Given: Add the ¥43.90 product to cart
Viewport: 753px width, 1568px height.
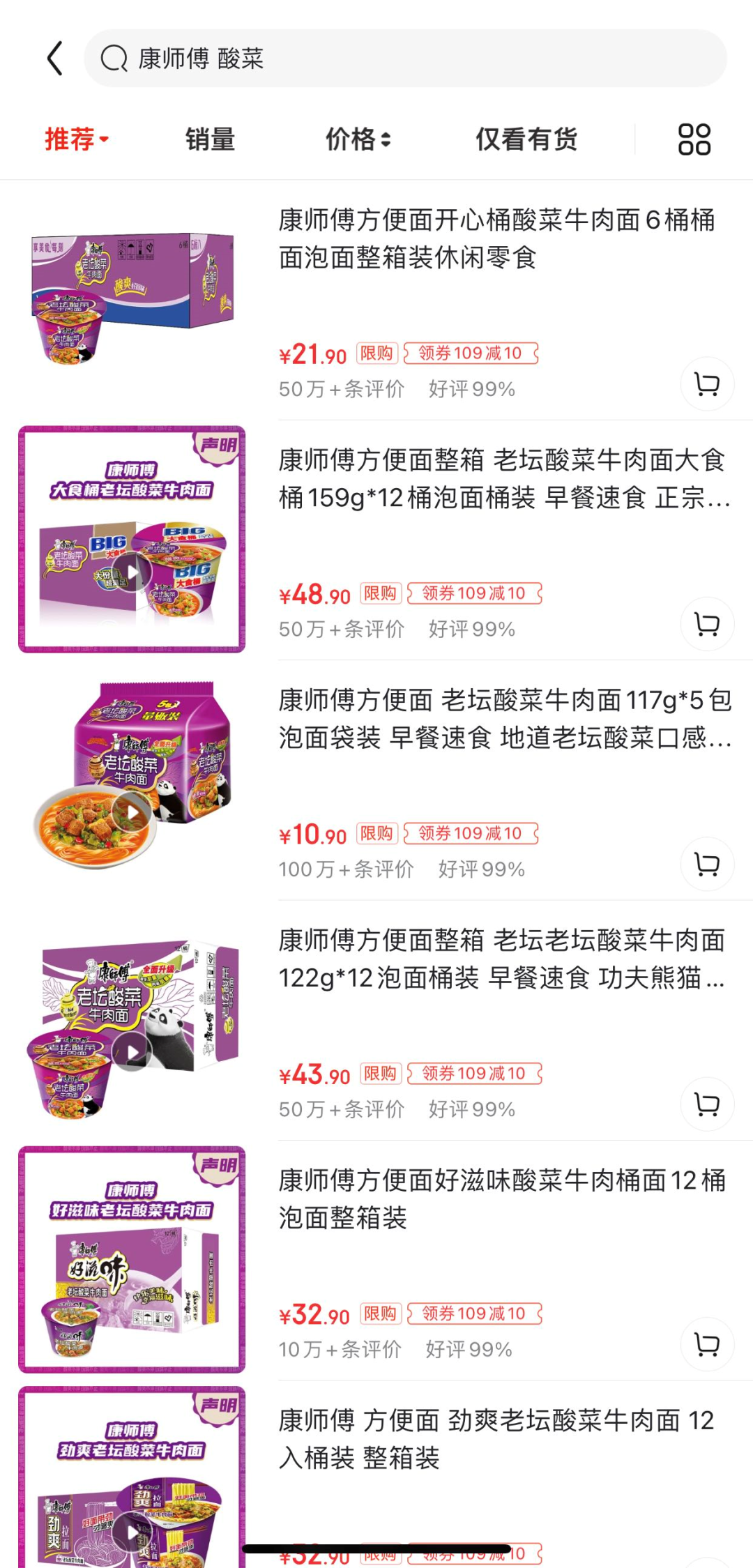Looking at the screenshot, I should (x=707, y=1104).
